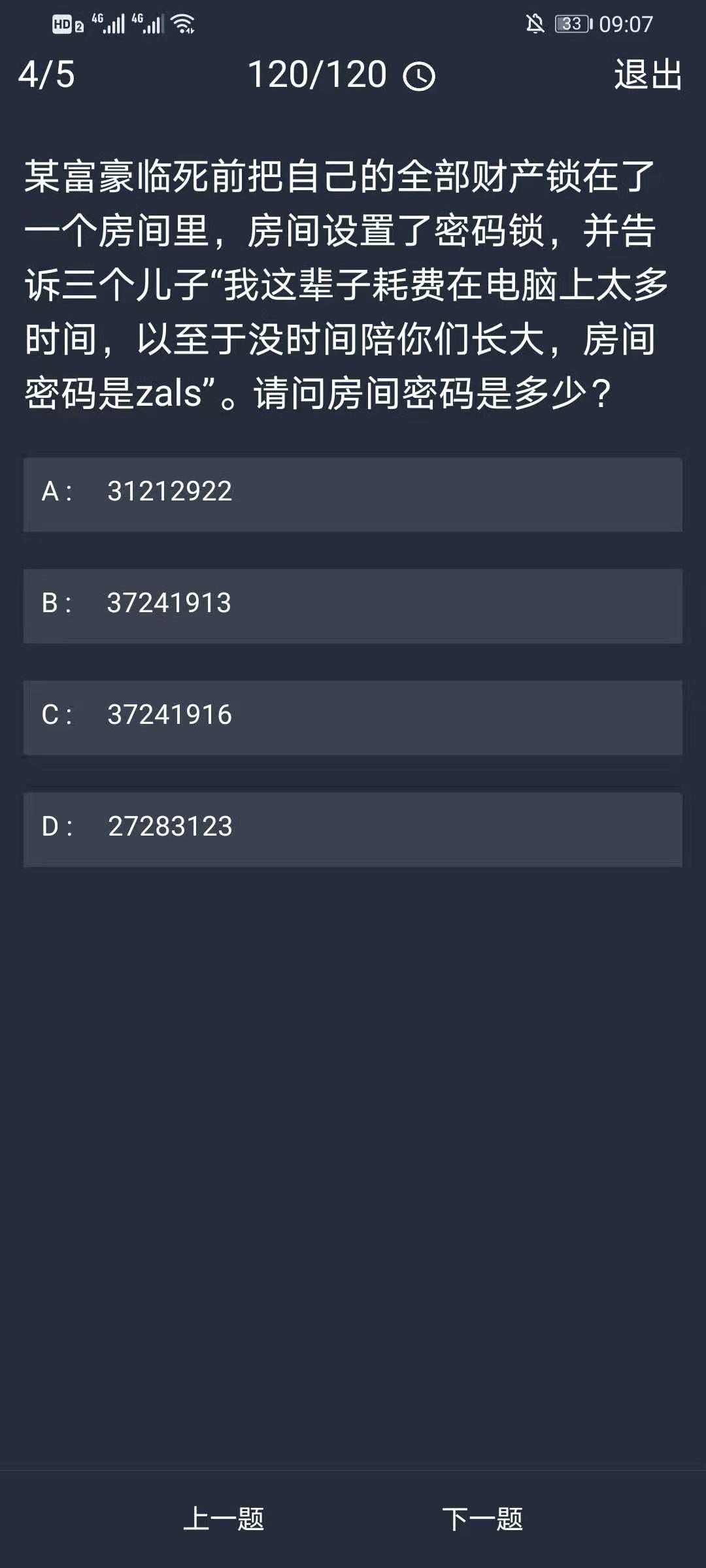Pick answer C: 37241916

pyautogui.click(x=353, y=717)
